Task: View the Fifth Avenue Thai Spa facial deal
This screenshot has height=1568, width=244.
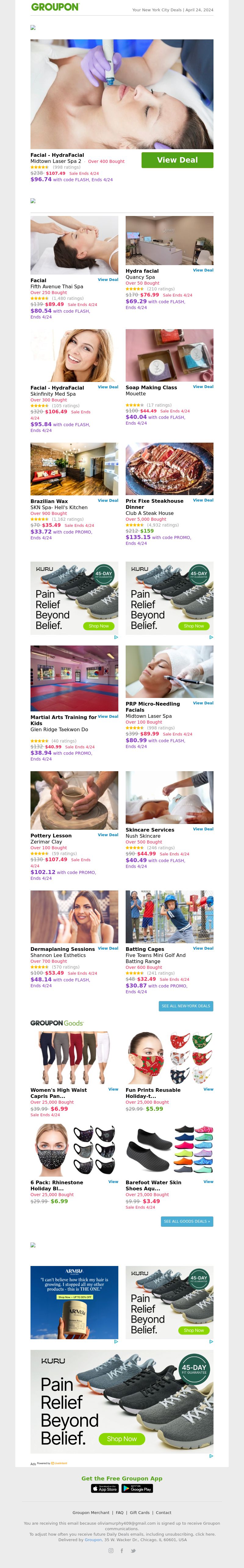Action: point(108,280)
